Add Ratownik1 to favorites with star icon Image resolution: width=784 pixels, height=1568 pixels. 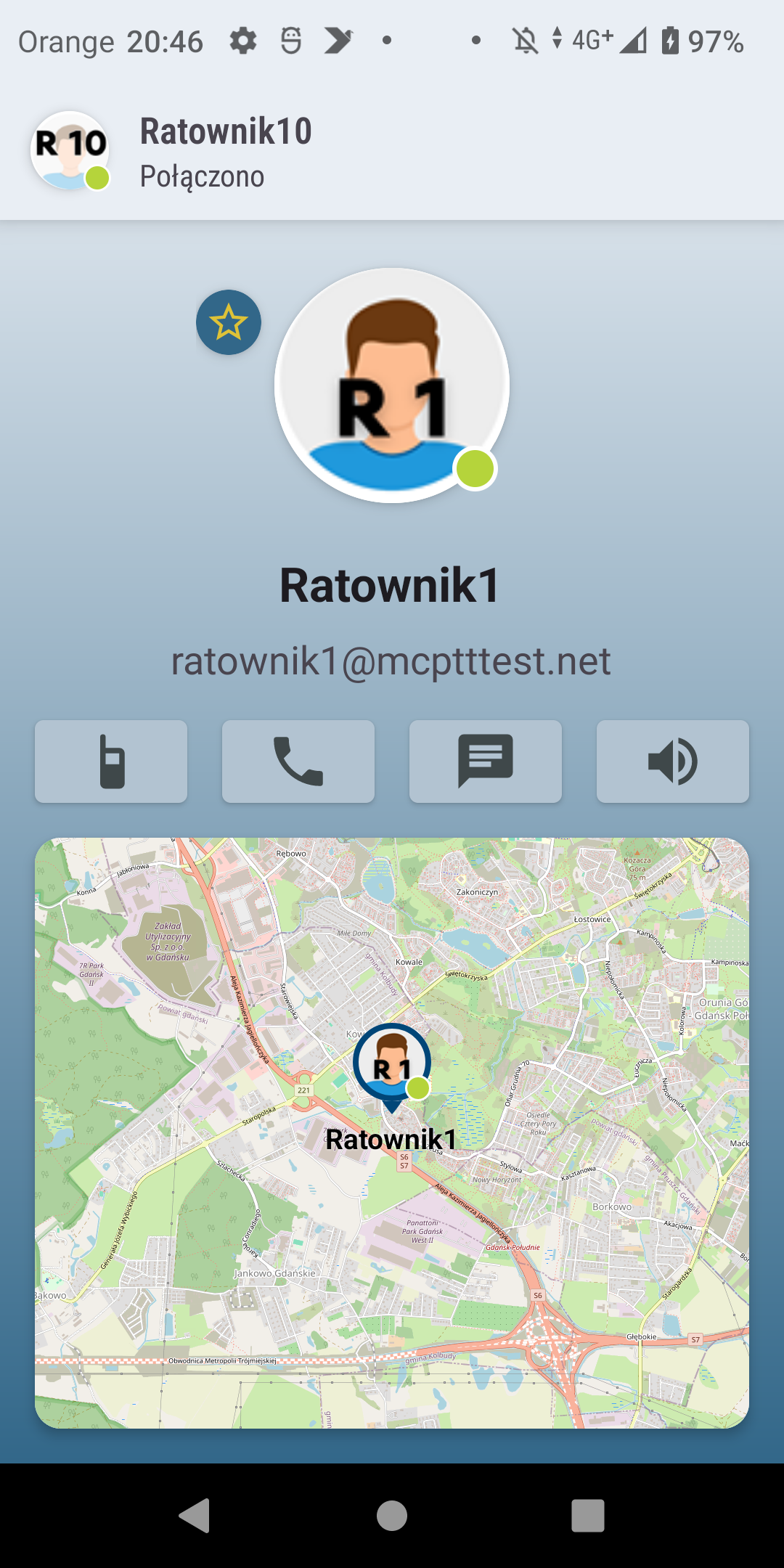click(229, 322)
